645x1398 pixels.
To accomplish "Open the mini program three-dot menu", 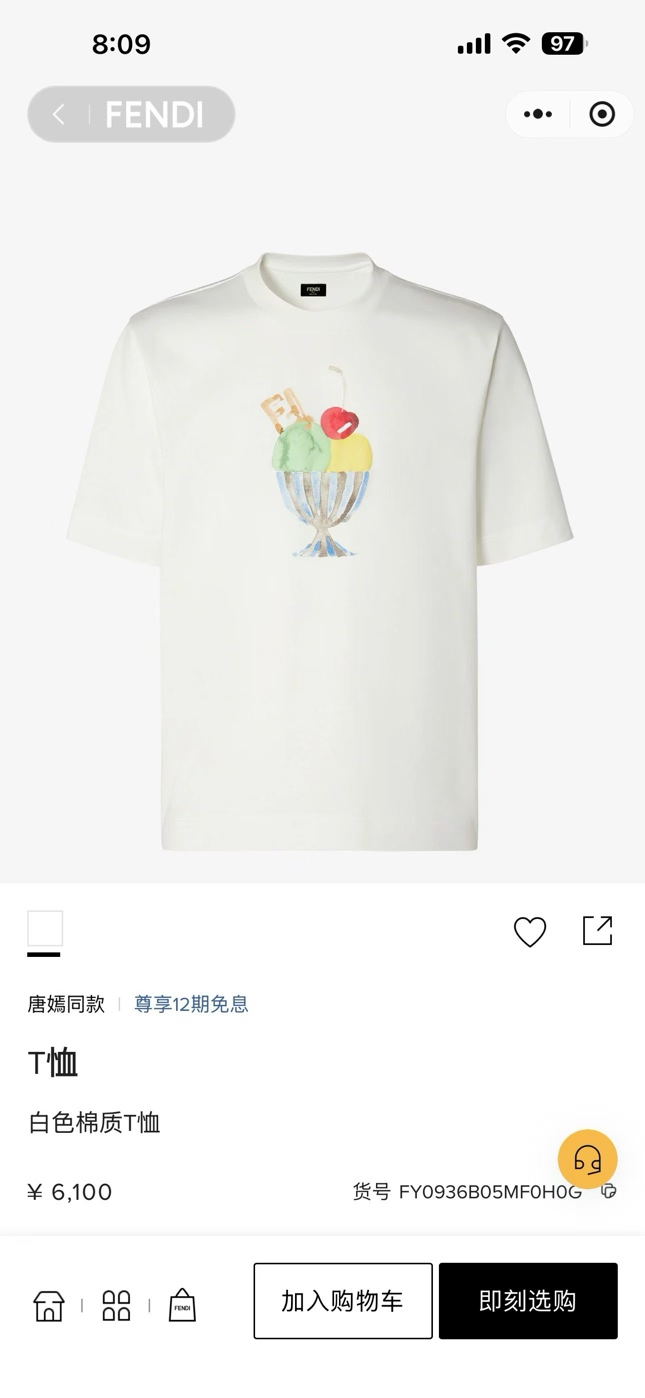I will point(538,114).
